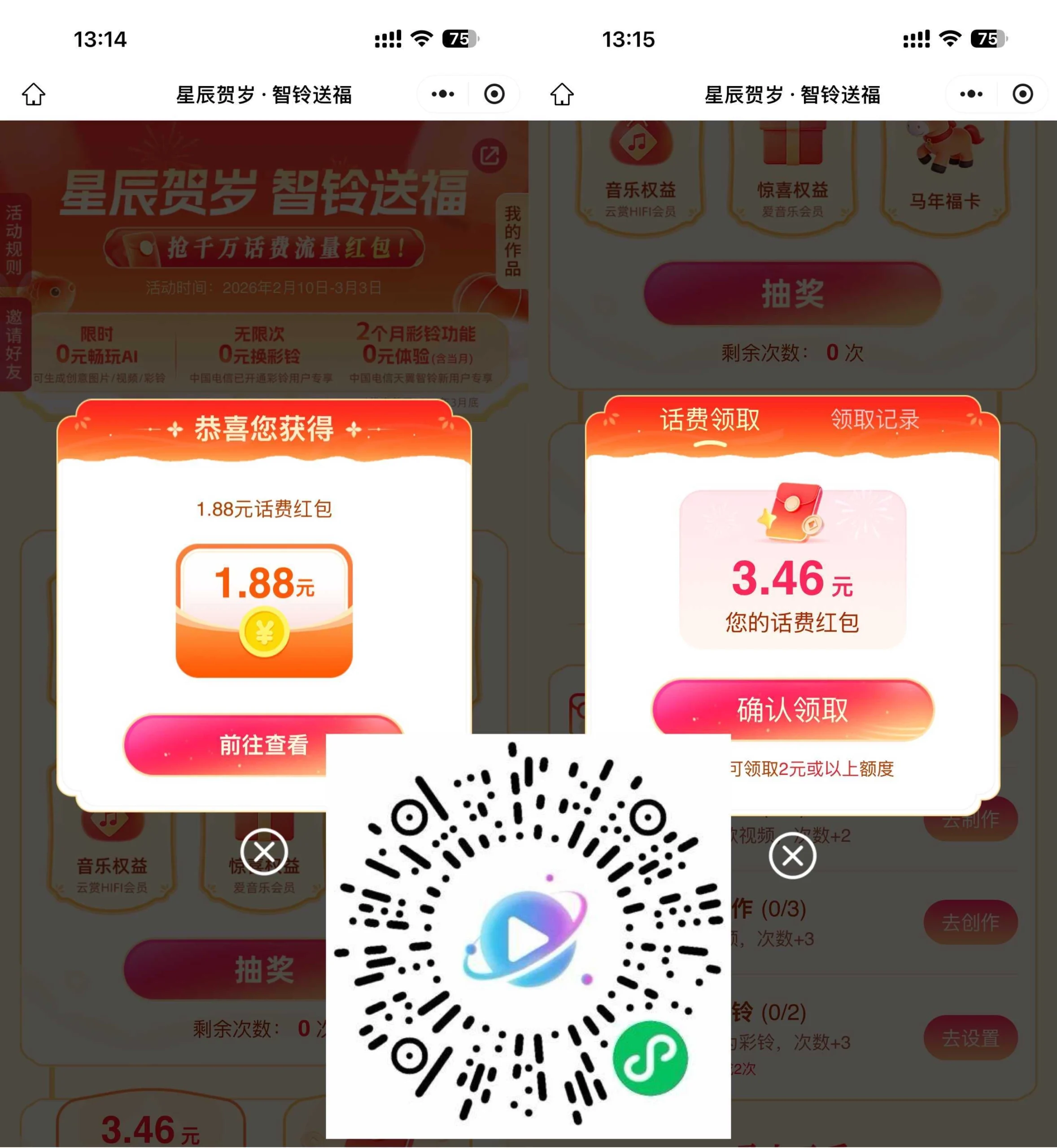Click the 前往查看 button
The width and height of the screenshot is (1057, 1148).
[265, 745]
